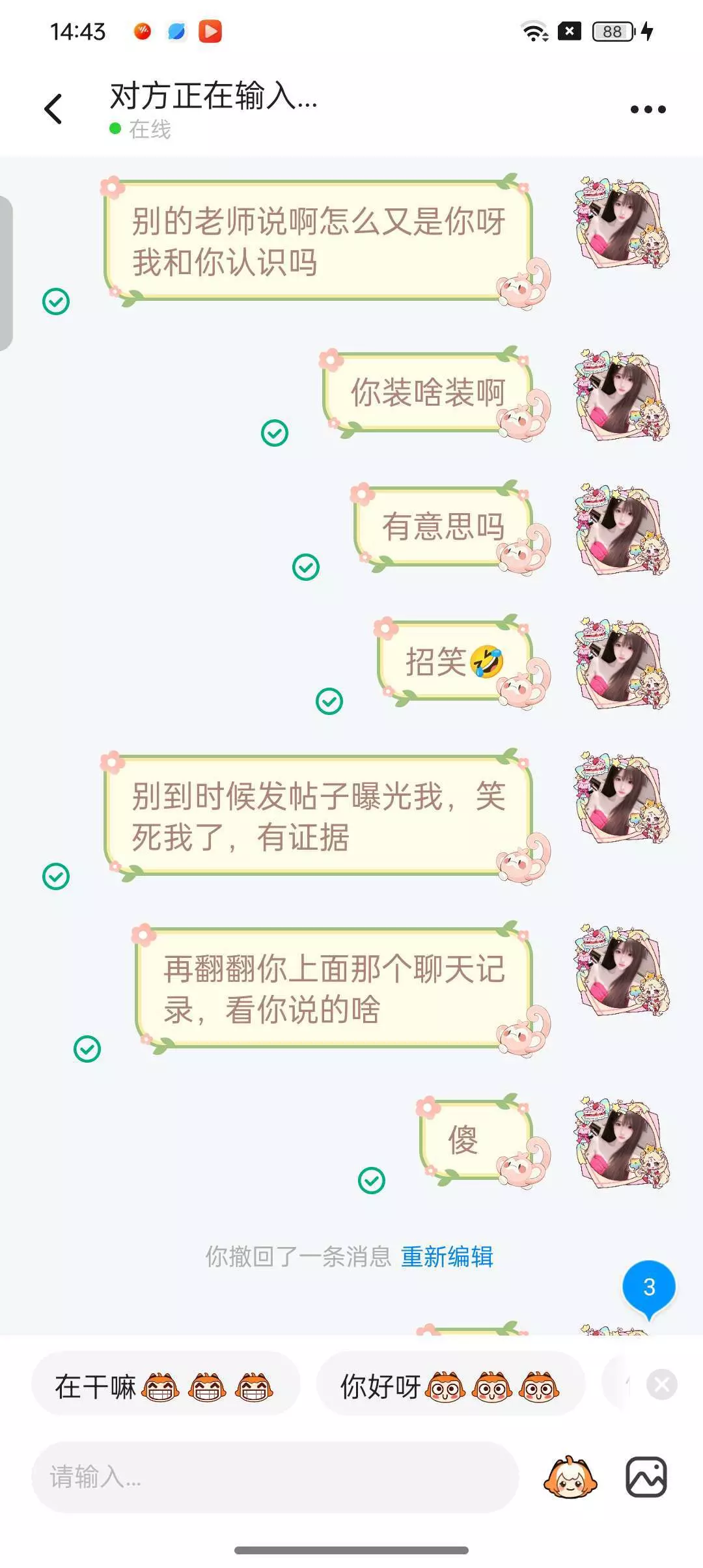Send the quick reply 你好呀

[x=450, y=1386]
